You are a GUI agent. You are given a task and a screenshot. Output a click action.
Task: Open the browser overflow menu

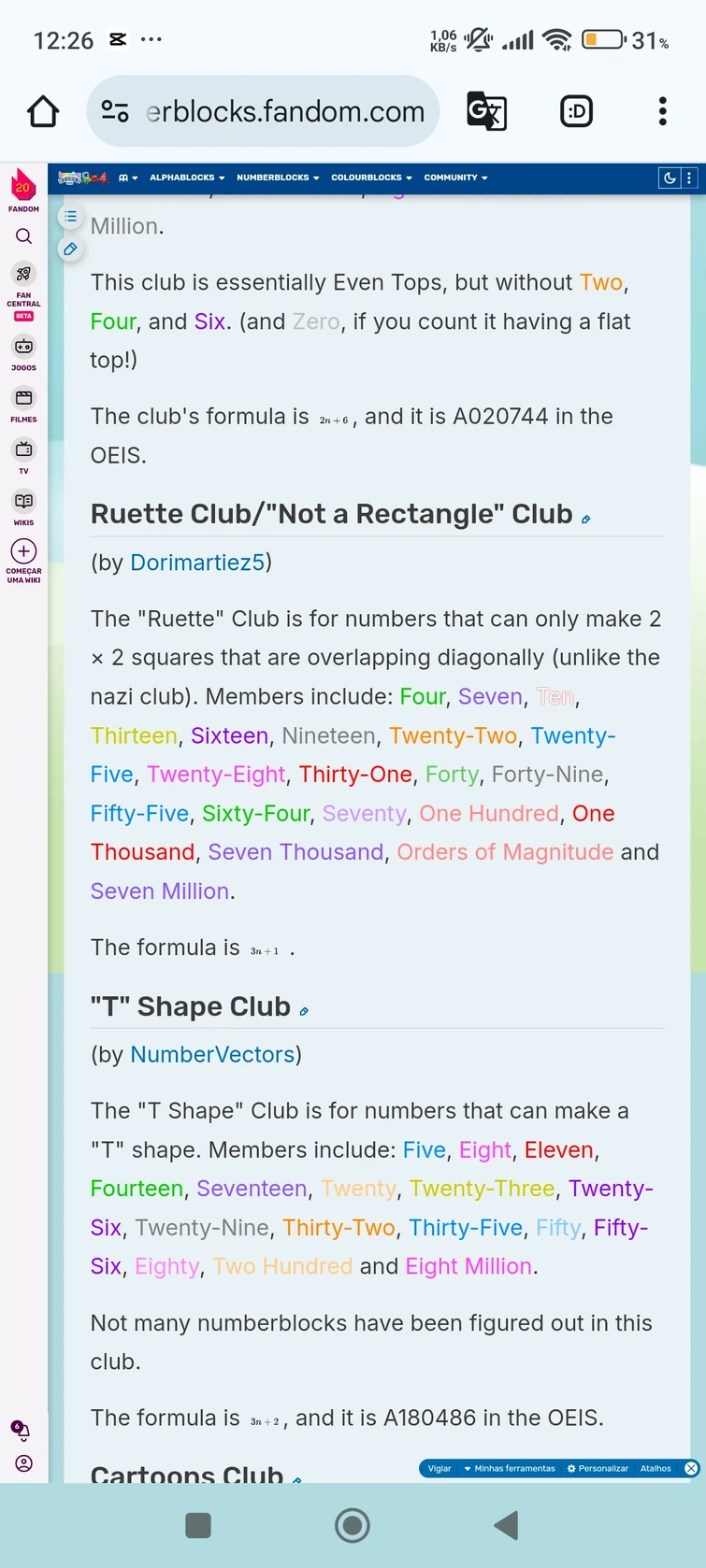(x=662, y=111)
